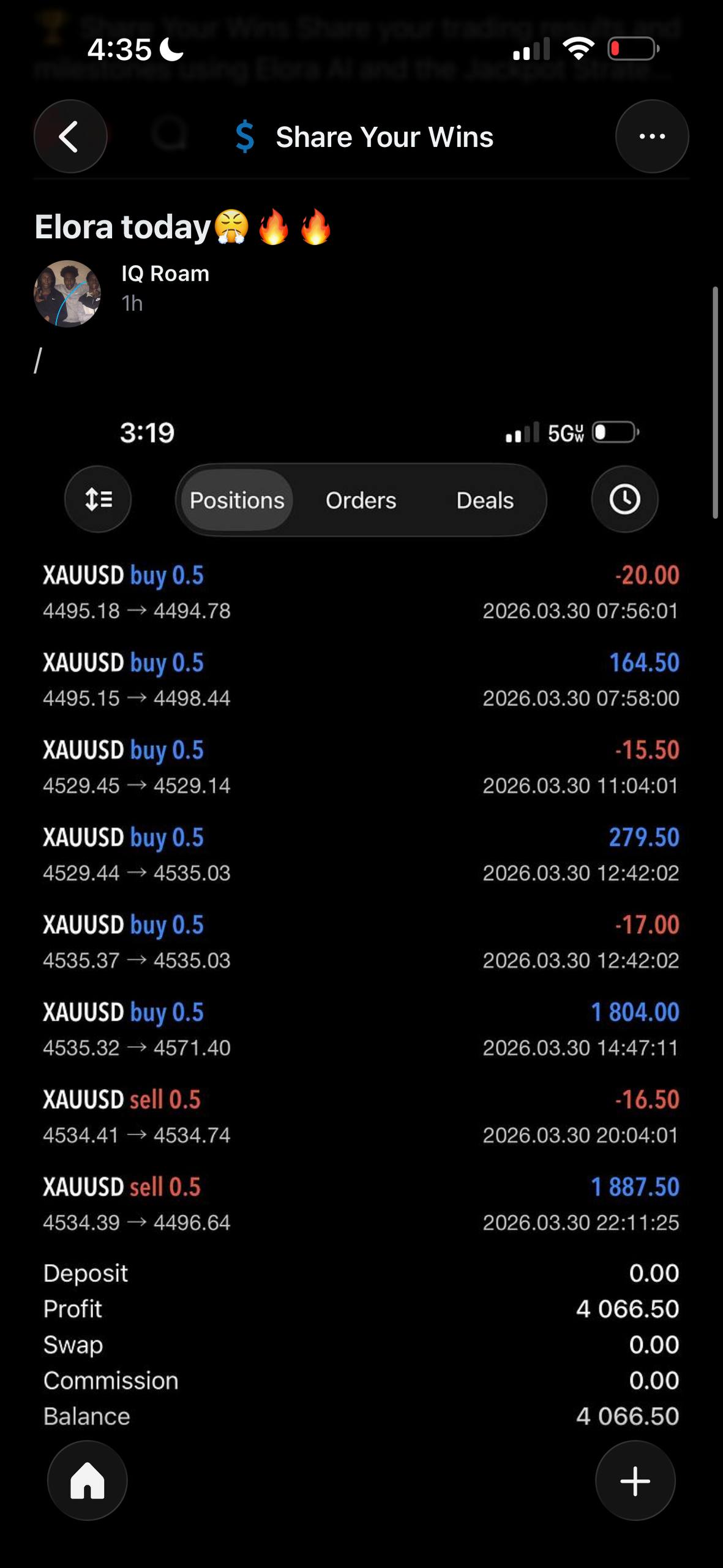Screen dimensions: 723x1568
Task: Return to the home screen via house icon
Action: pyautogui.click(x=88, y=1480)
